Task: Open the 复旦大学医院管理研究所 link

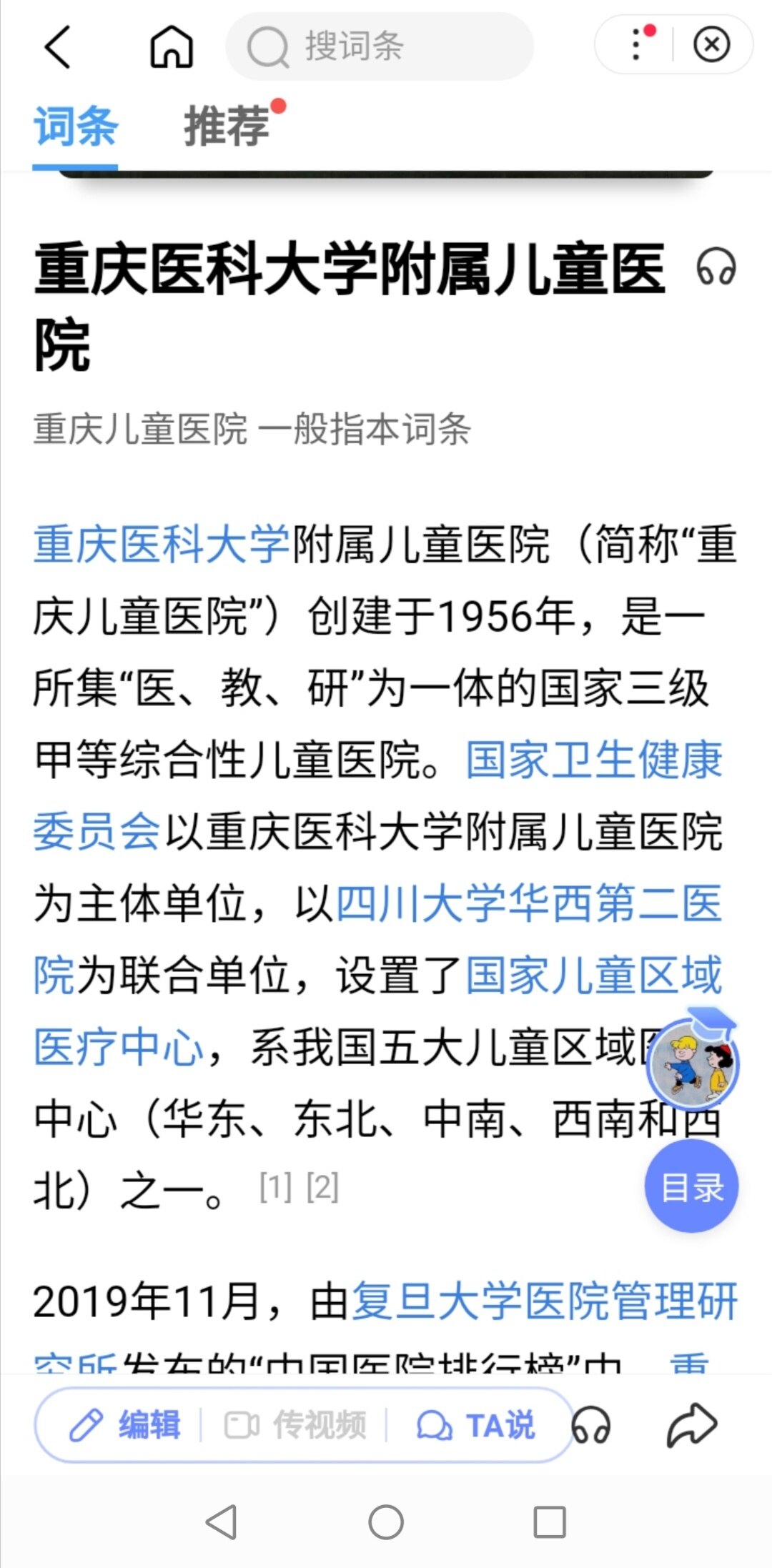Action: pos(543,1301)
